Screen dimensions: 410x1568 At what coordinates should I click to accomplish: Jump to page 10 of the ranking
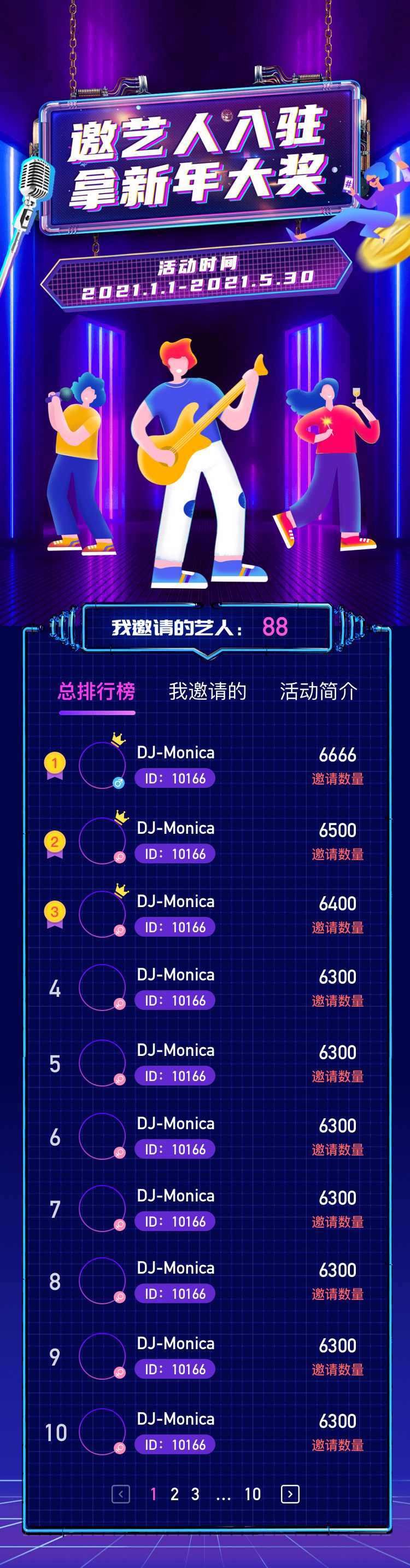[253, 1494]
